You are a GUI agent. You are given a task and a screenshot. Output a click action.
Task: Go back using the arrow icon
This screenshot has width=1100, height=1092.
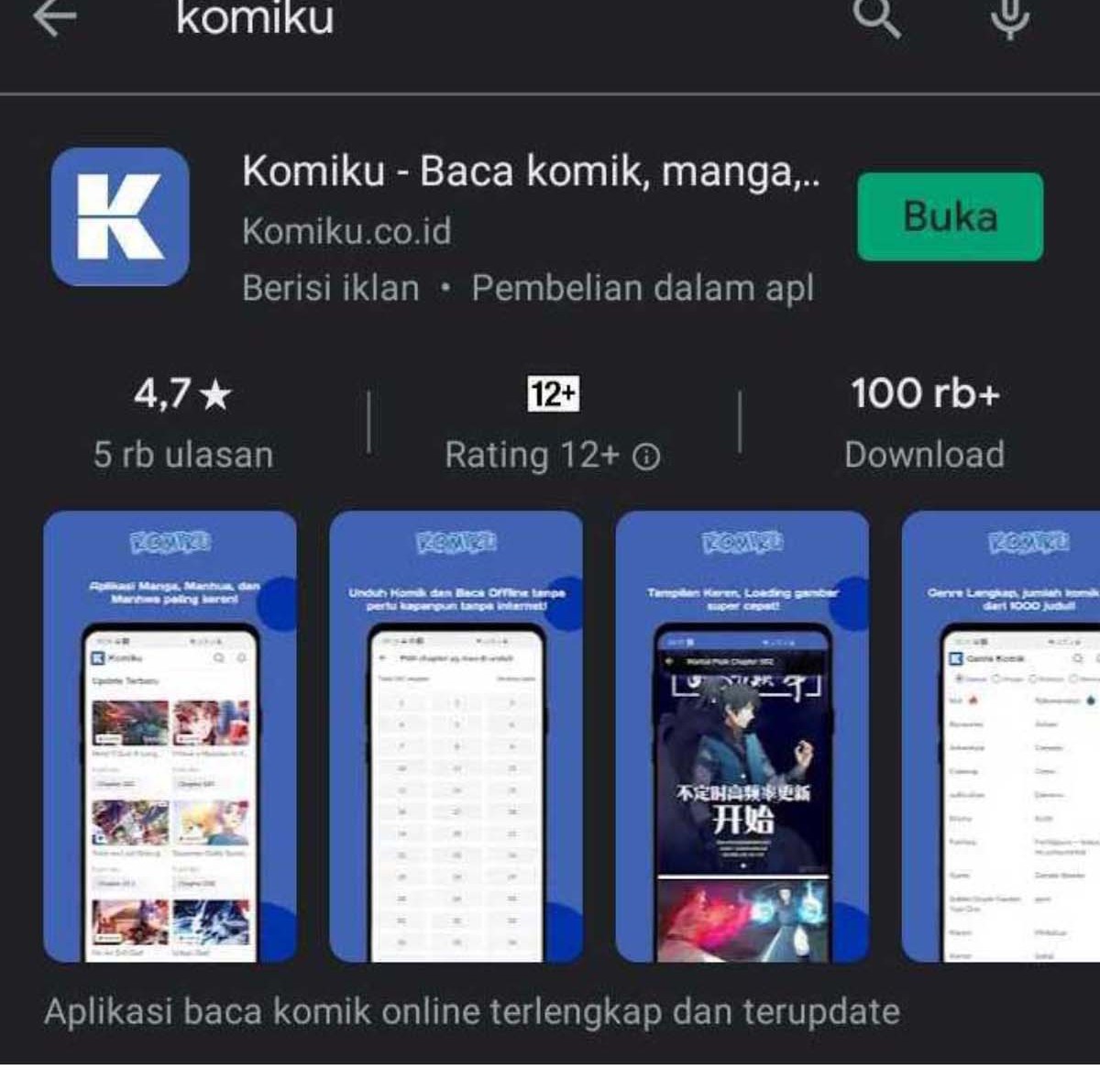(55, 17)
